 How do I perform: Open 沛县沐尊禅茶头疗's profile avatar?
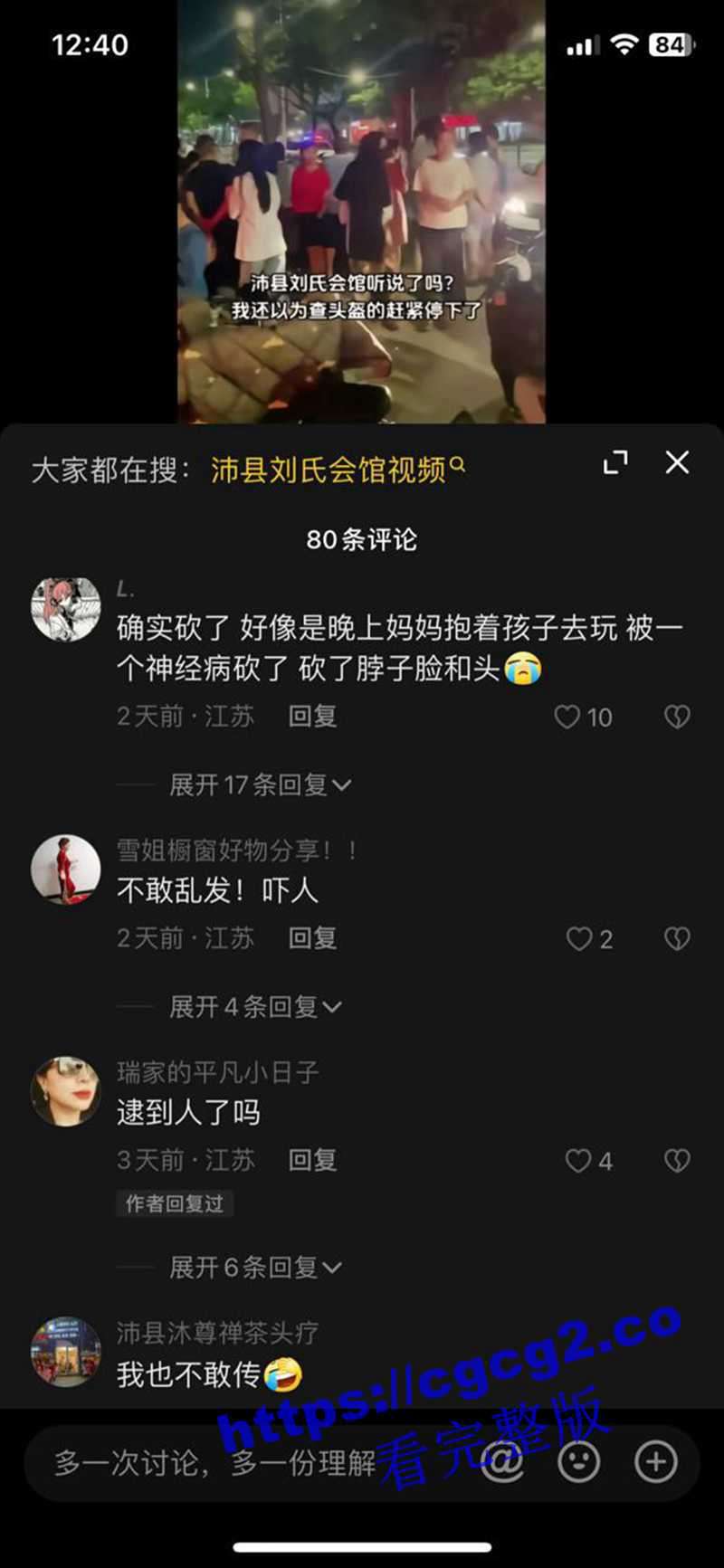coord(66,1352)
